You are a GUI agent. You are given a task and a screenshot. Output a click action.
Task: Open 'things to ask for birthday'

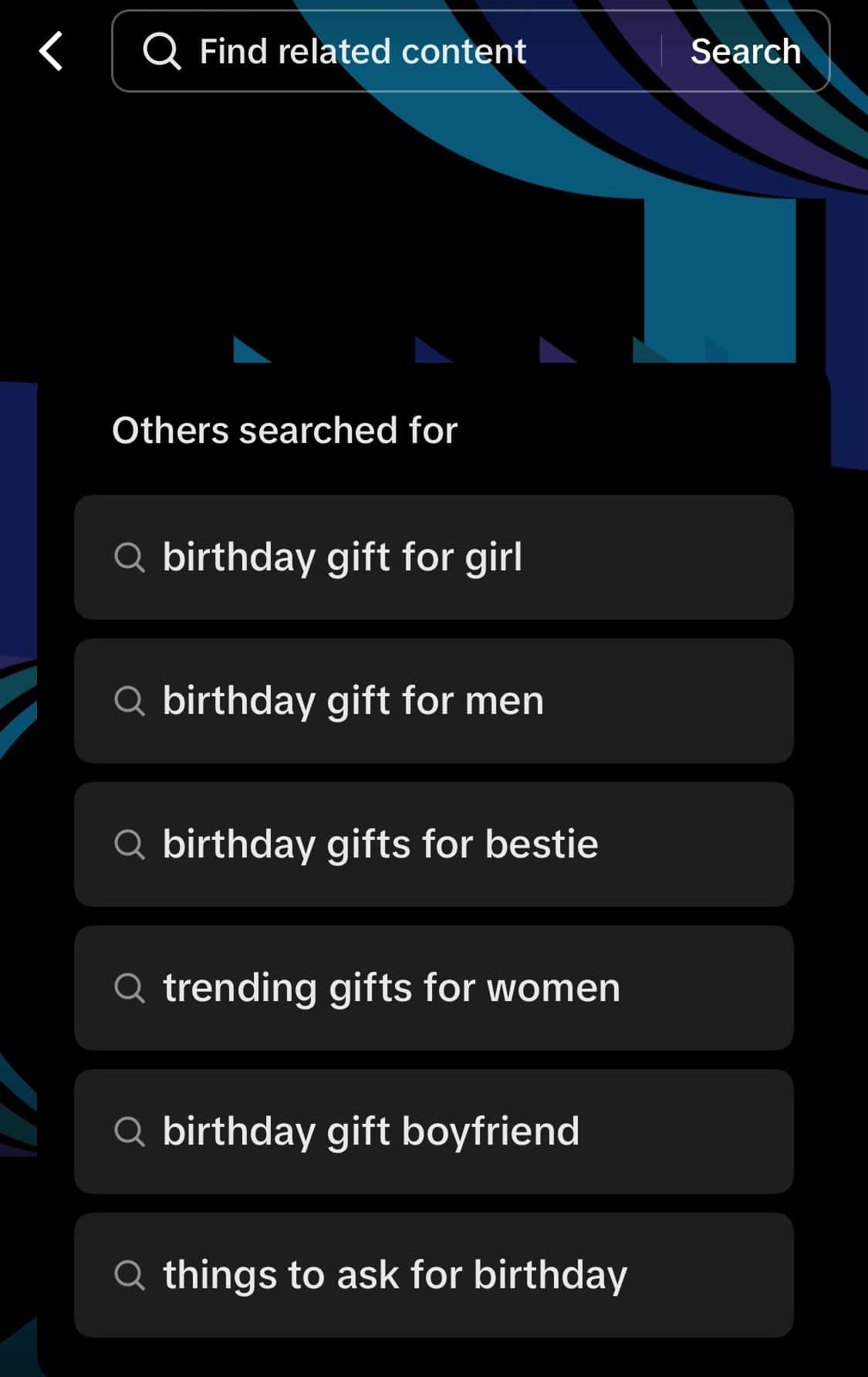point(434,1275)
